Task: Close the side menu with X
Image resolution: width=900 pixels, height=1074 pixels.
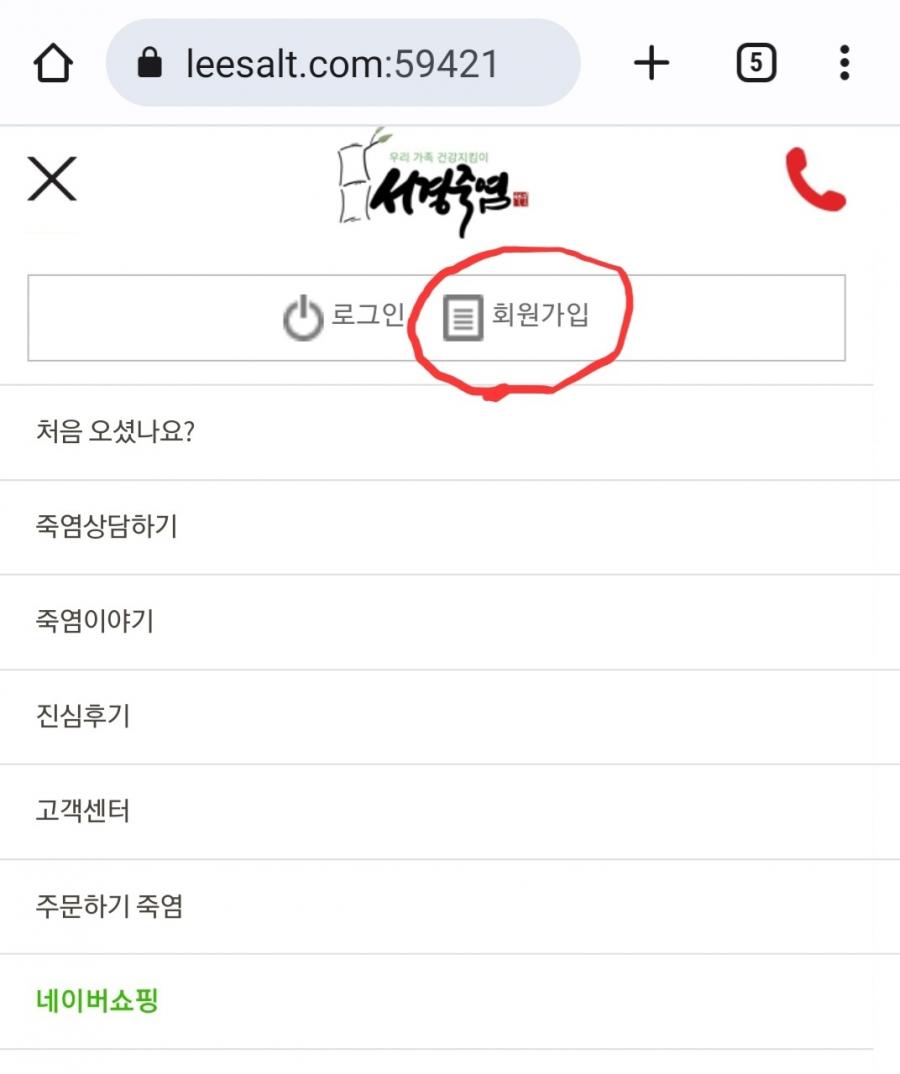Action: (x=52, y=181)
